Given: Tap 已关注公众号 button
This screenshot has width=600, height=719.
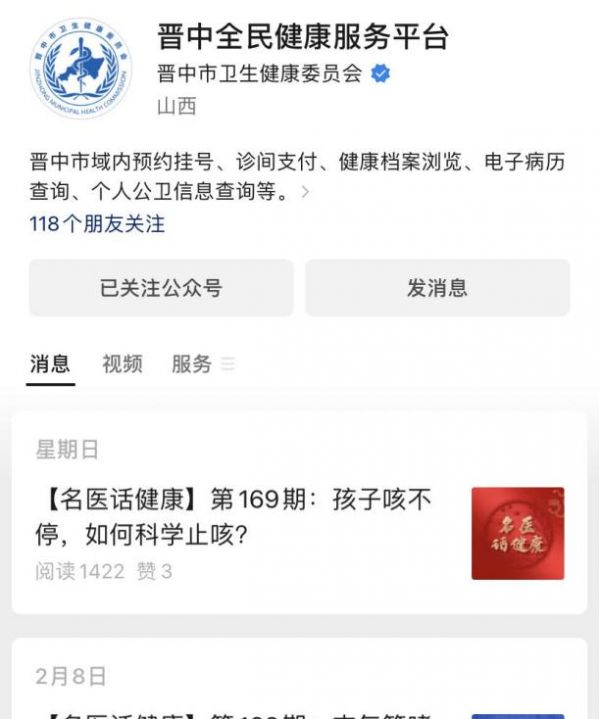Looking at the screenshot, I should pos(161,289).
